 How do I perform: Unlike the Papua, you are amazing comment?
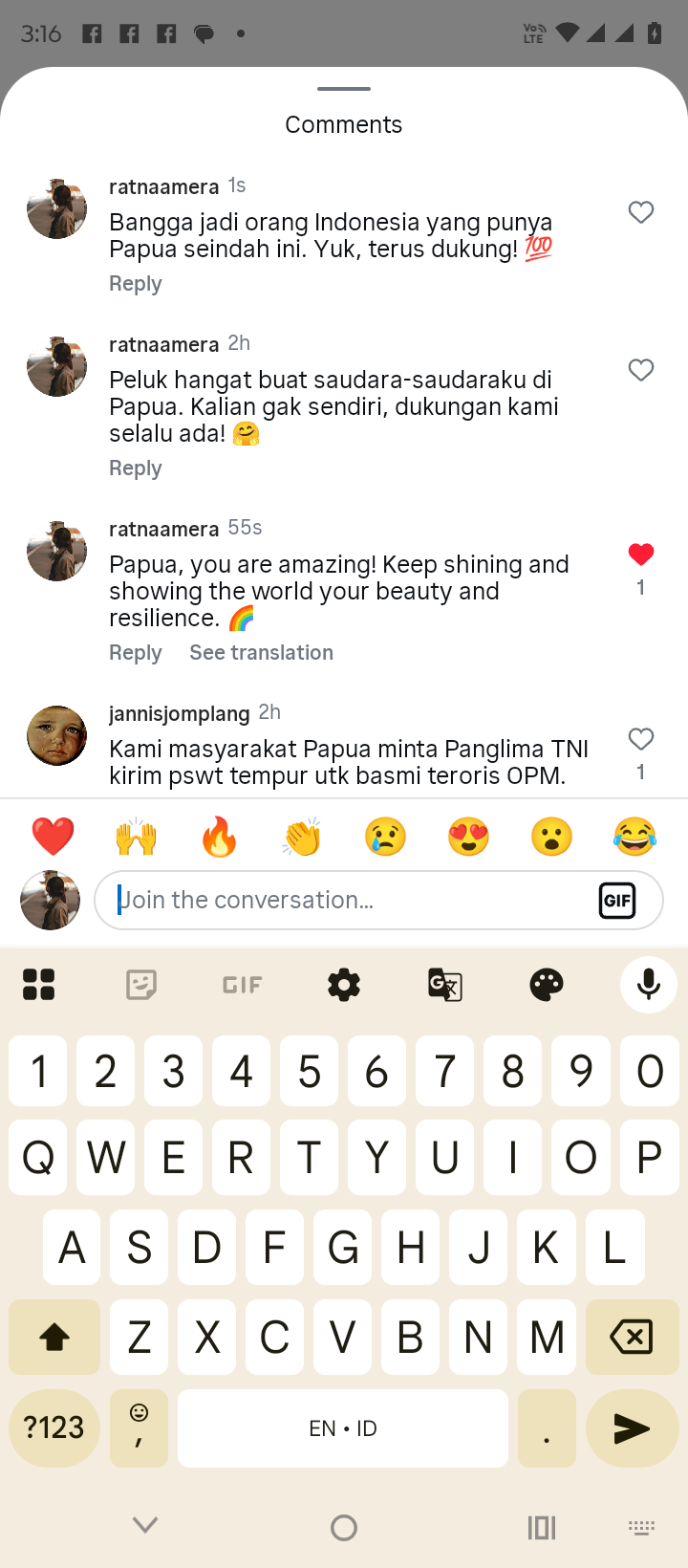(641, 555)
